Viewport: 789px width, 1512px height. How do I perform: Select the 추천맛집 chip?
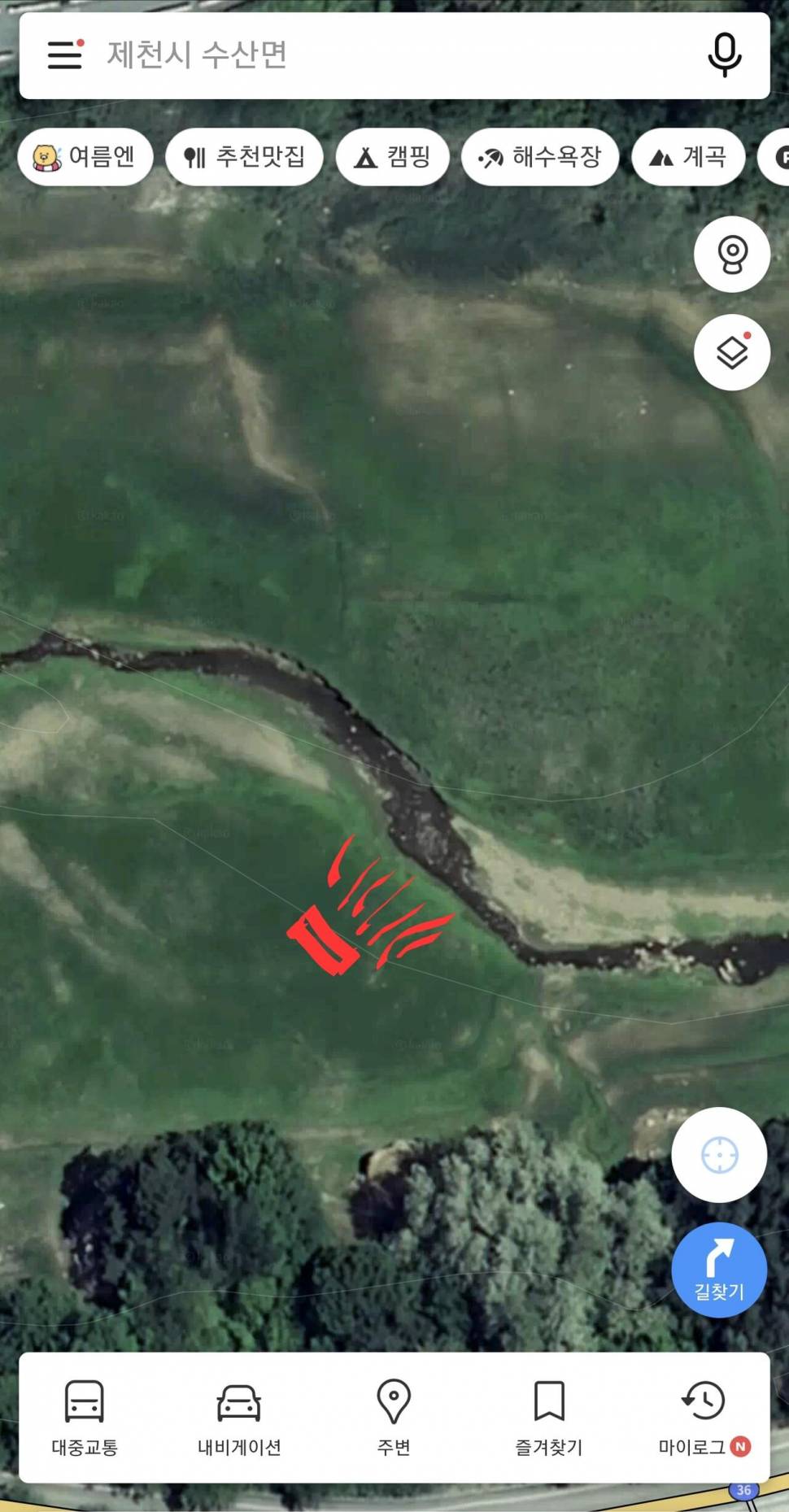tap(245, 156)
